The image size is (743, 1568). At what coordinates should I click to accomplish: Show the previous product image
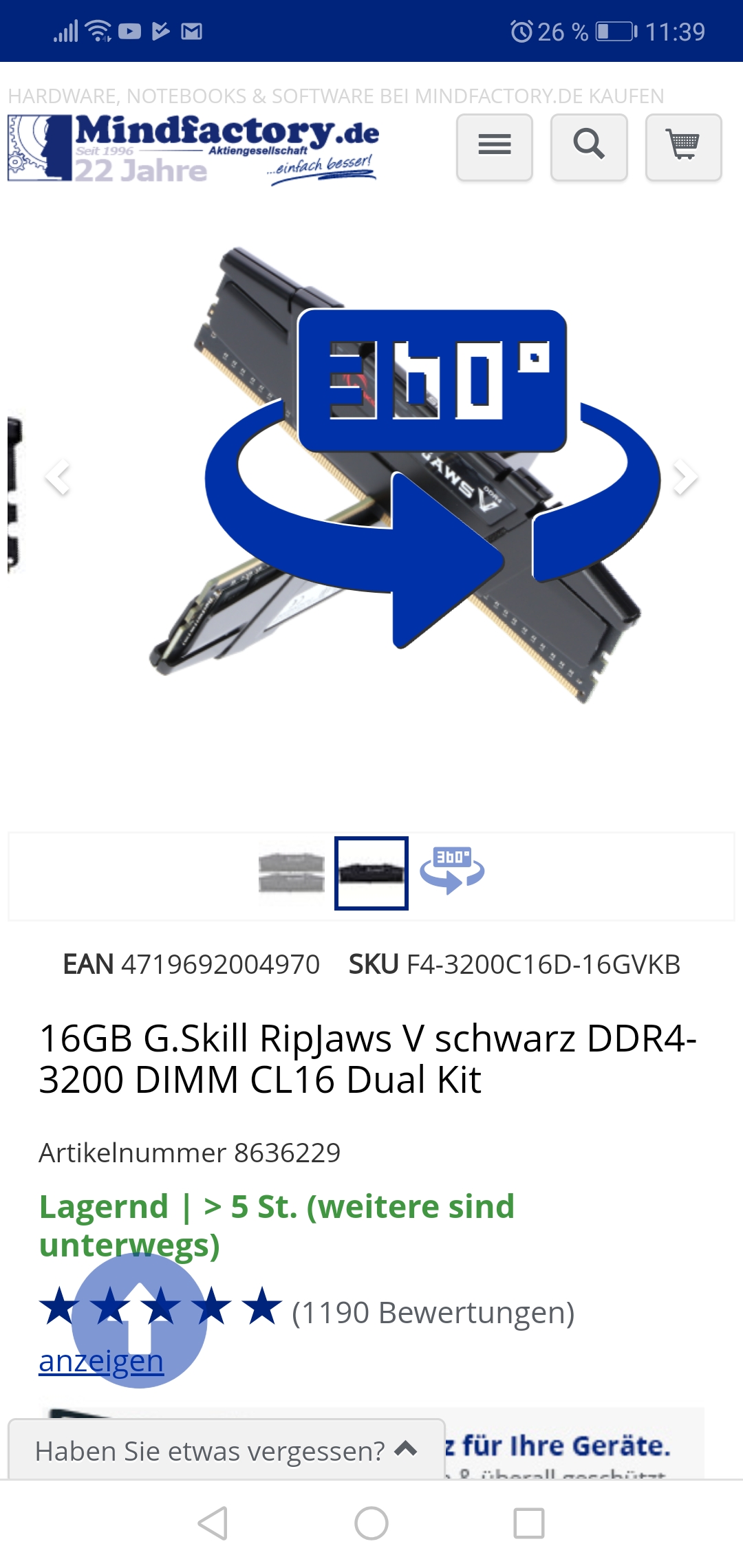click(x=58, y=477)
